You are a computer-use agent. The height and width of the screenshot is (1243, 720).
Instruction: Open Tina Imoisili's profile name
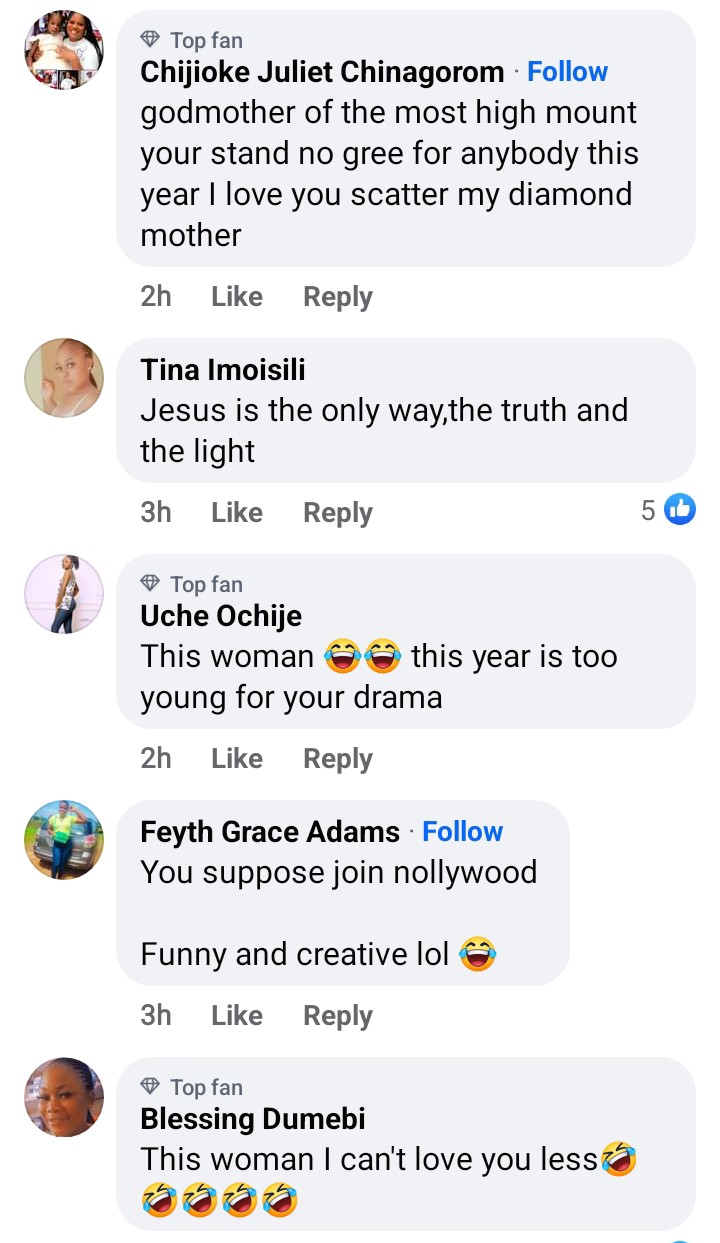223,370
